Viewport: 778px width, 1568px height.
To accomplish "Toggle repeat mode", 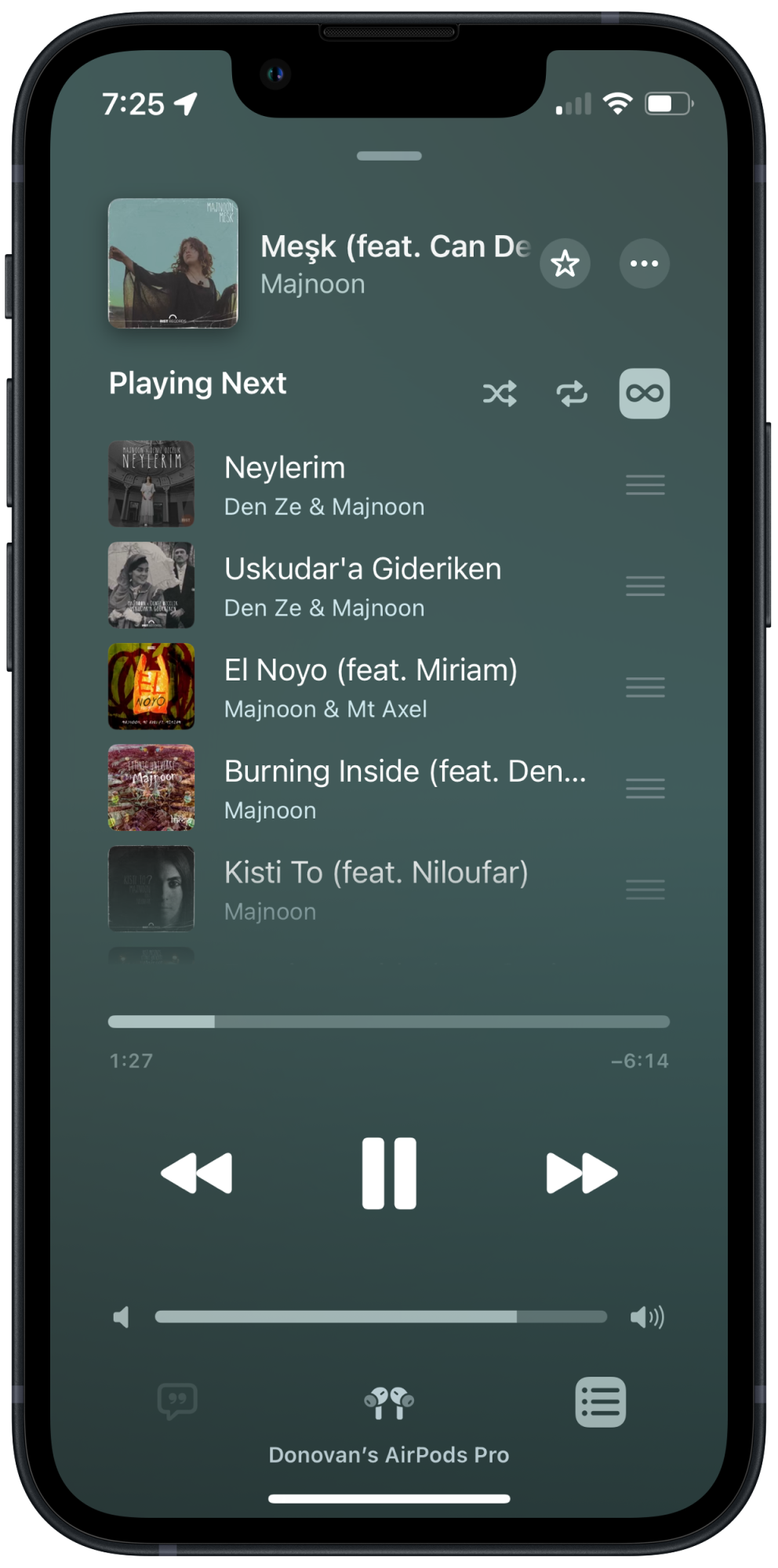I will [x=572, y=394].
